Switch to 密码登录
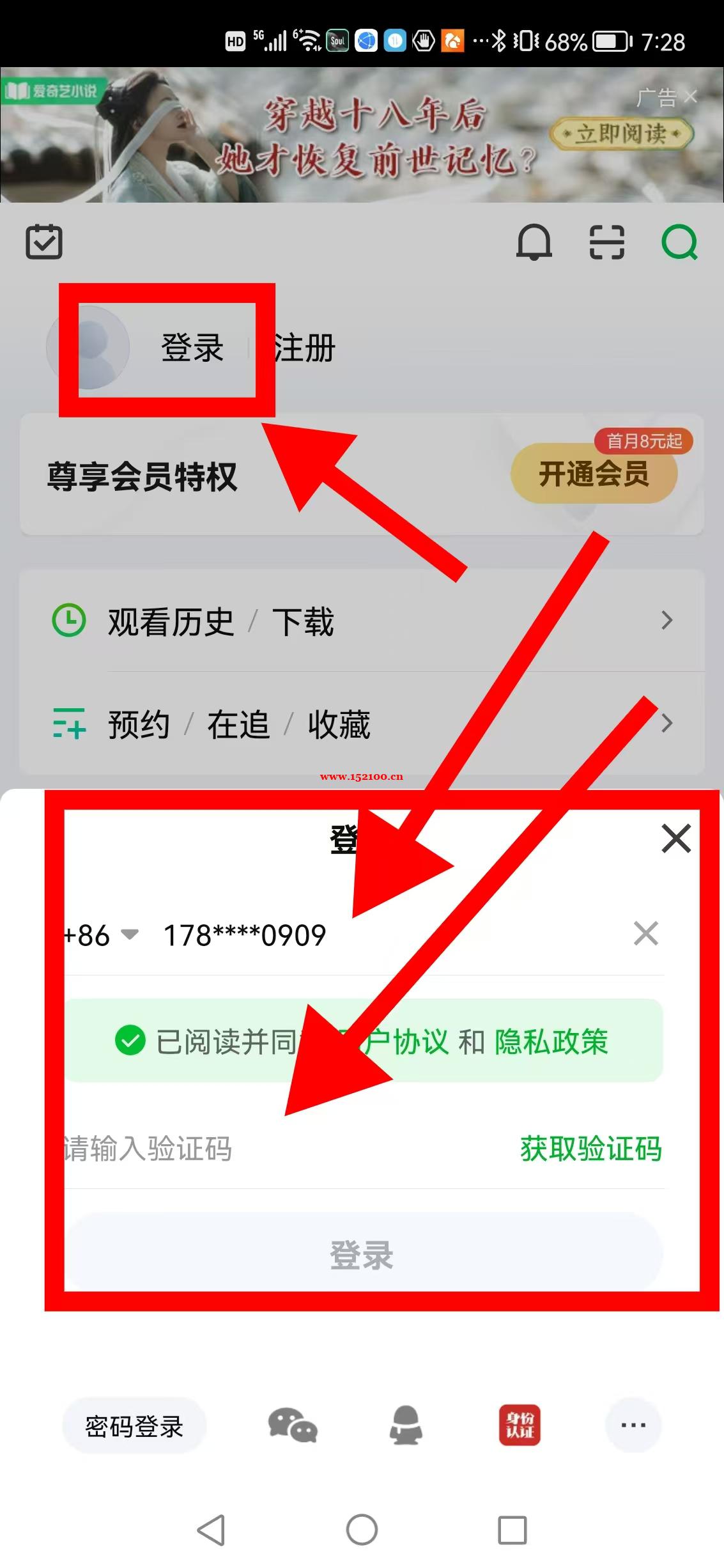 tap(134, 1426)
